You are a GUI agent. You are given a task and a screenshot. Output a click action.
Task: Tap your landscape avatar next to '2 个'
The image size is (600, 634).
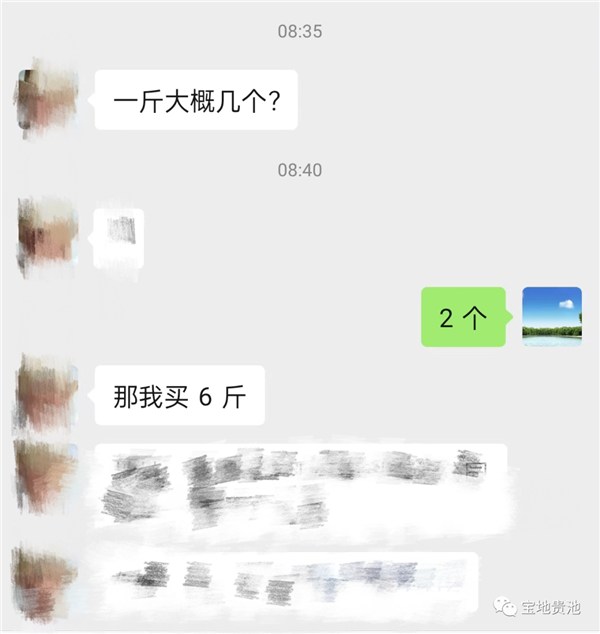(552, 317)
